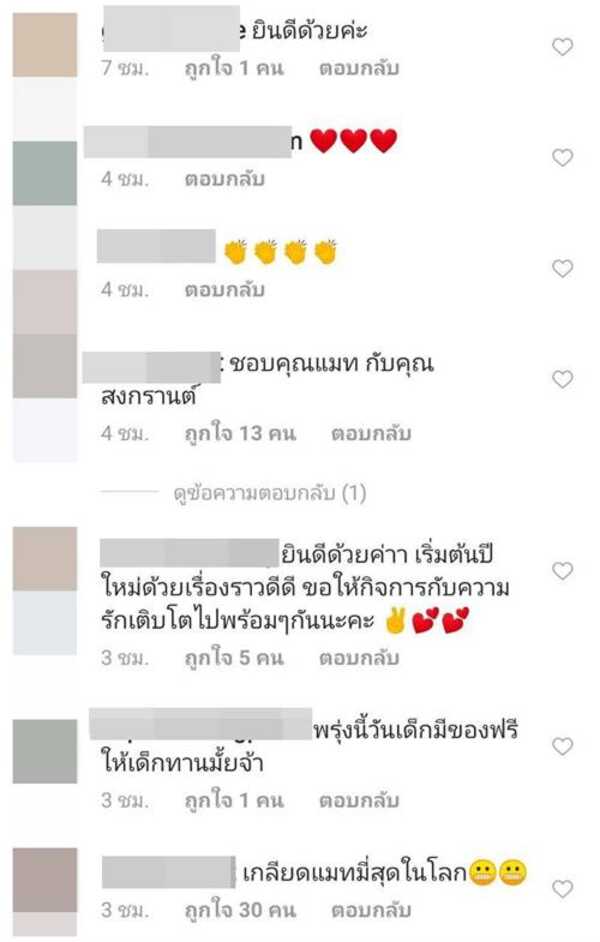The height and width of the screenshot is (942, 600).
Task: Reply to the พรุ่งนี้วันเด็ก comment
Action: (x=359, y=801)
